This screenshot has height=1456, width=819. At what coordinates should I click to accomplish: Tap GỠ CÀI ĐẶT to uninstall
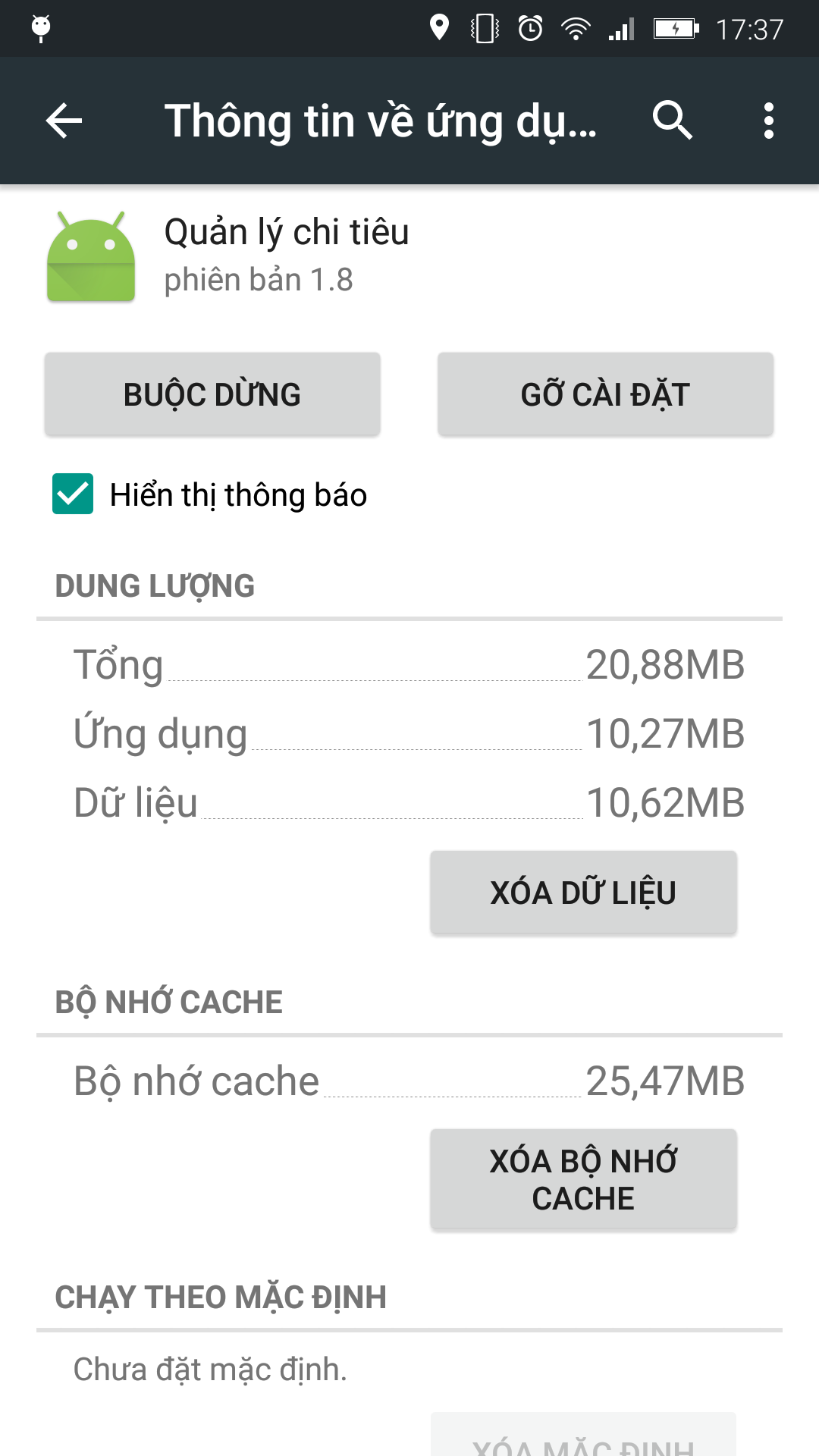[605, 394]
